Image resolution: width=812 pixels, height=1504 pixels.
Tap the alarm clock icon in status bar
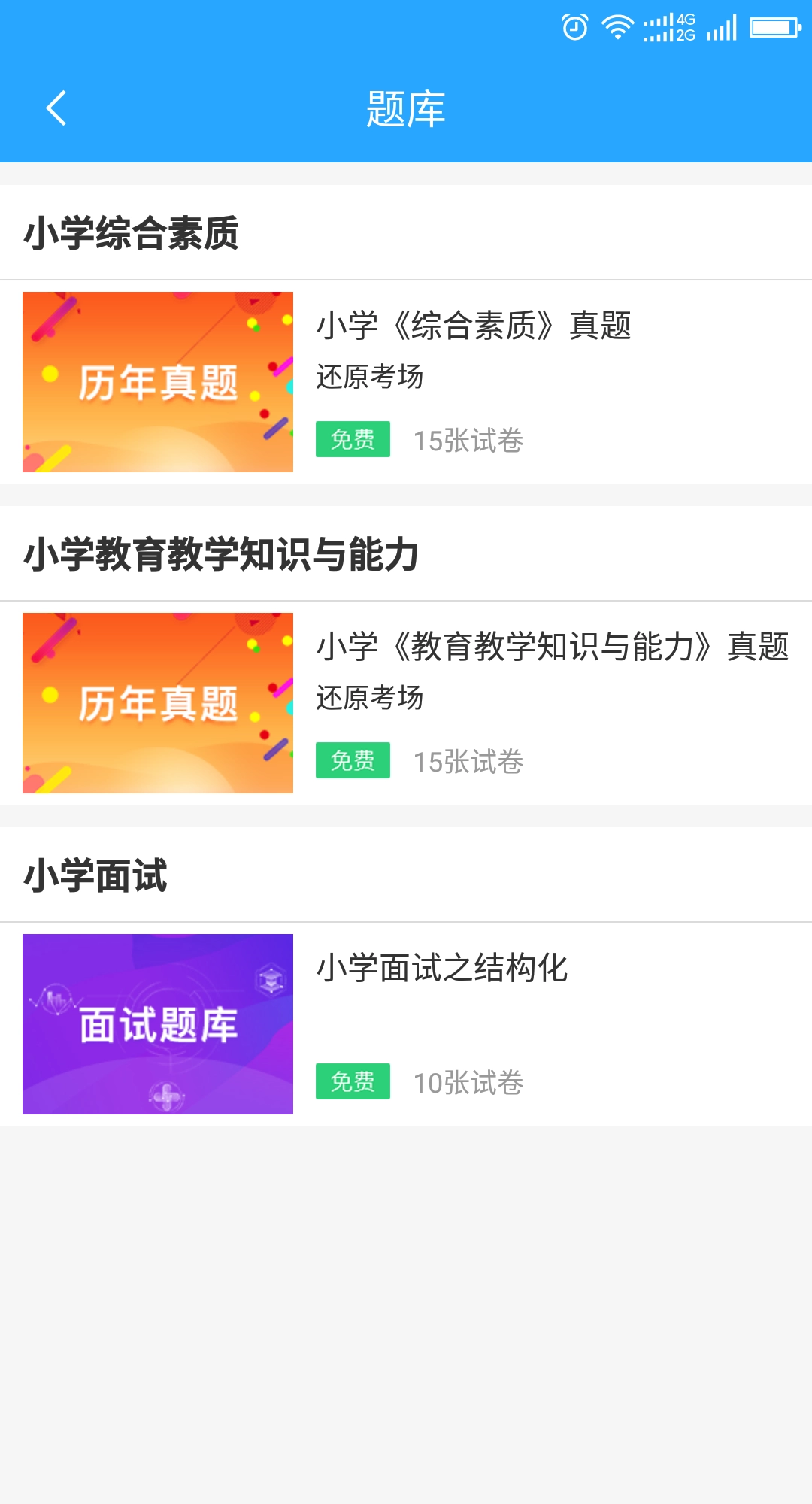574,26
